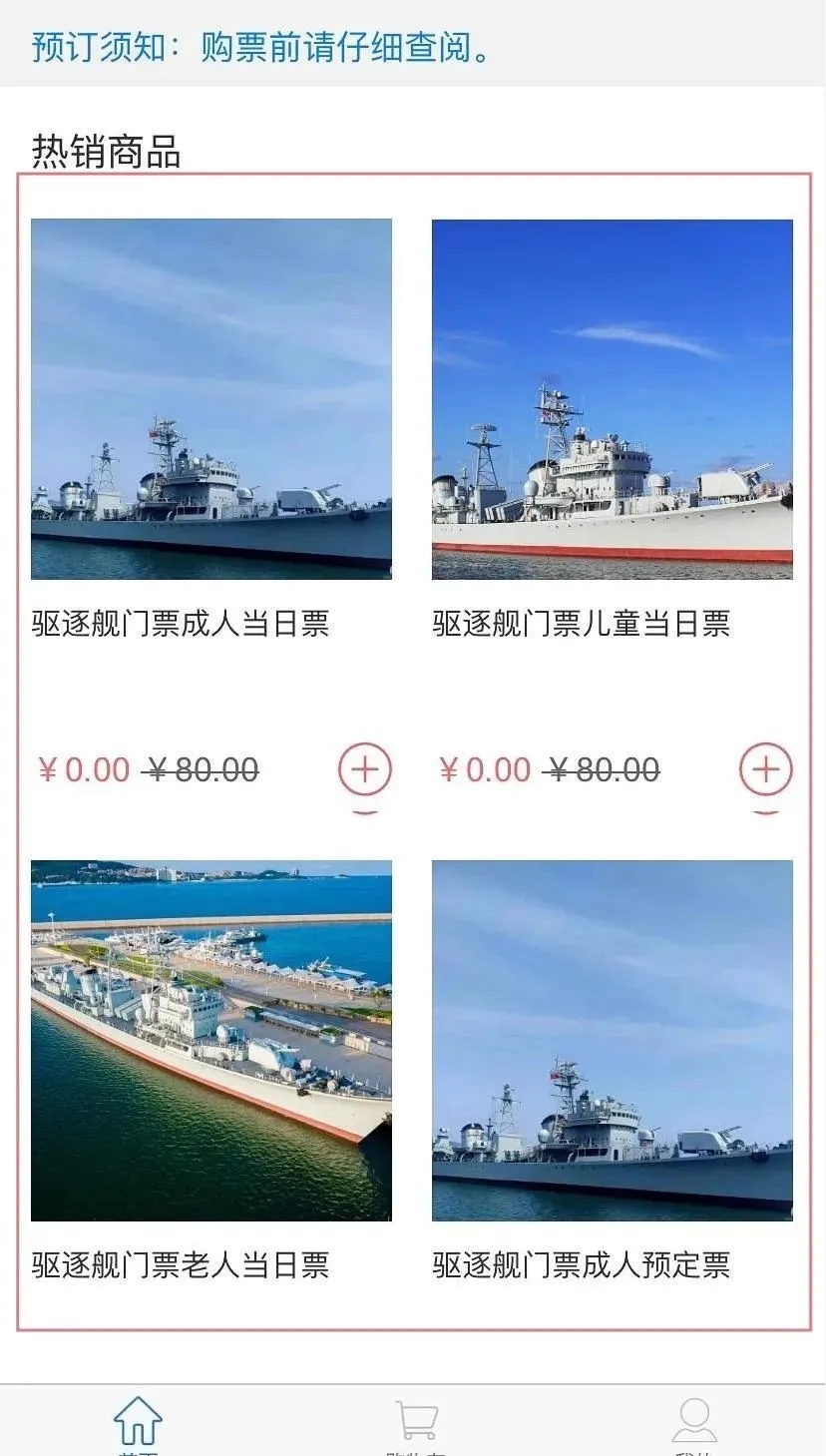The width and height of the screenshot is (826, 1456).
Task: Open 驱逐舰门票老人当日票 product card
Action: click(x=211, y=1040)
